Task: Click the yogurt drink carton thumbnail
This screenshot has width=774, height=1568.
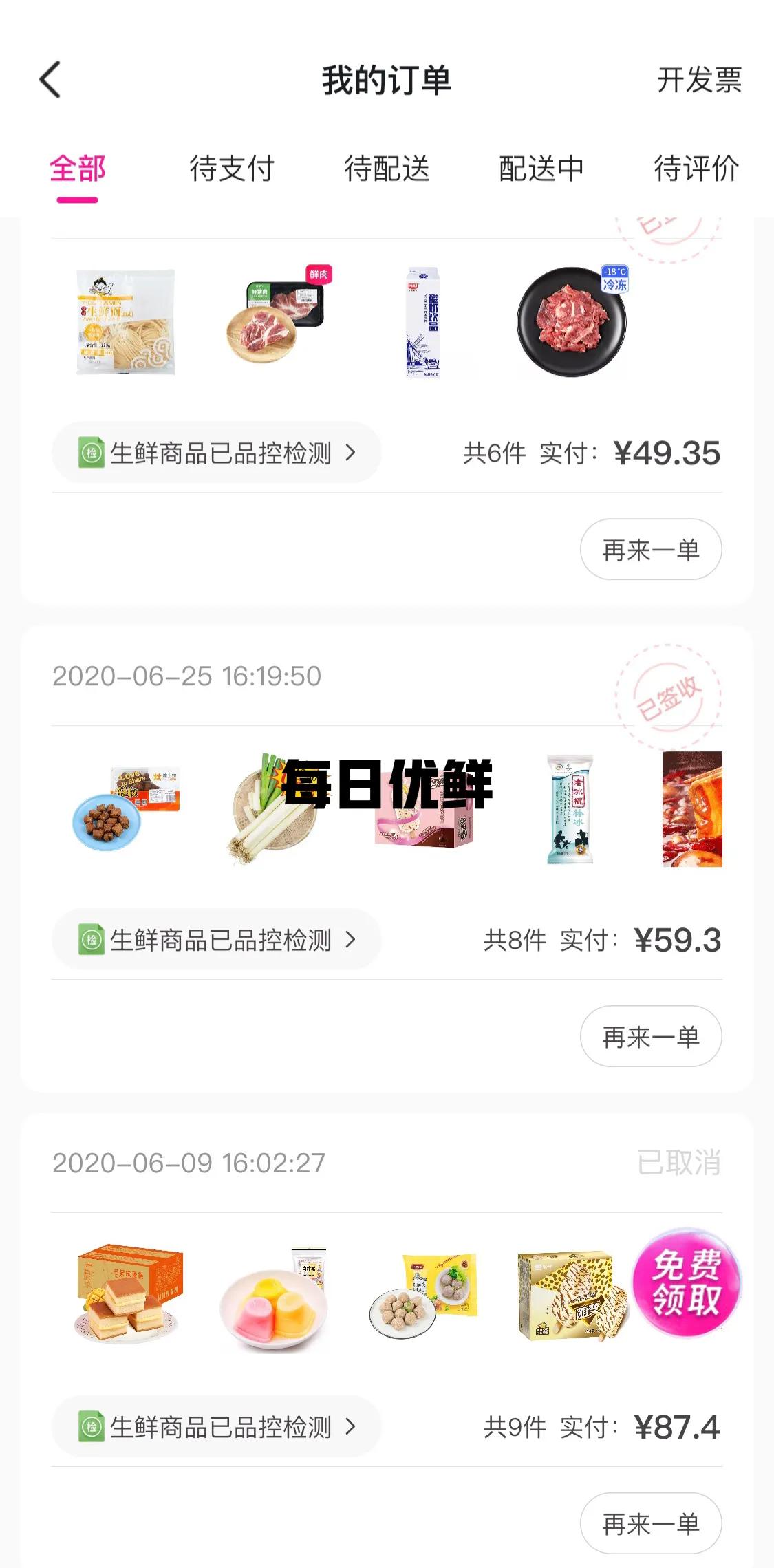Action: [420, 322]
